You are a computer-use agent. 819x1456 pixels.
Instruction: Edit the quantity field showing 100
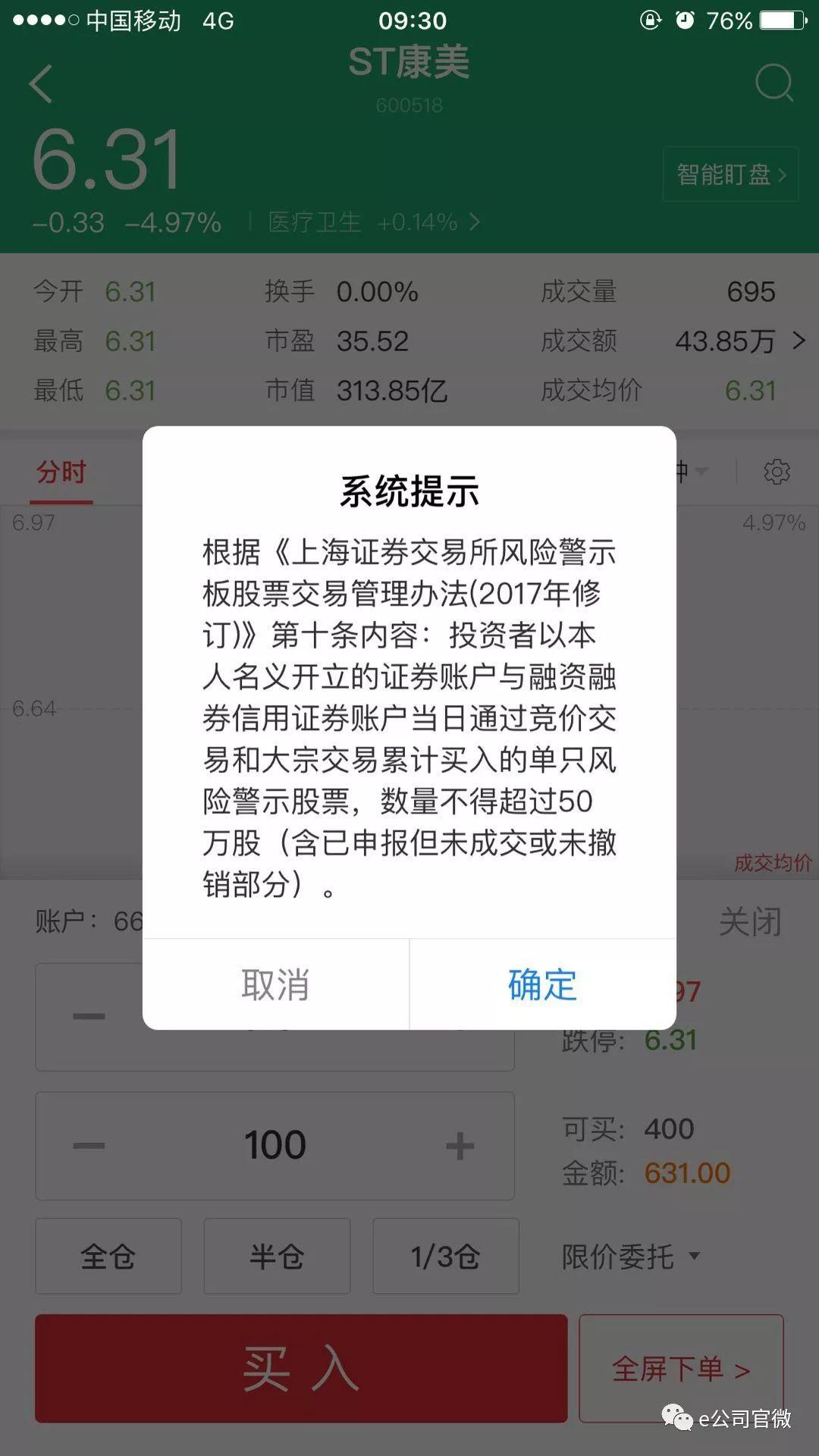pyautogui.click(x=275, y=1145)
